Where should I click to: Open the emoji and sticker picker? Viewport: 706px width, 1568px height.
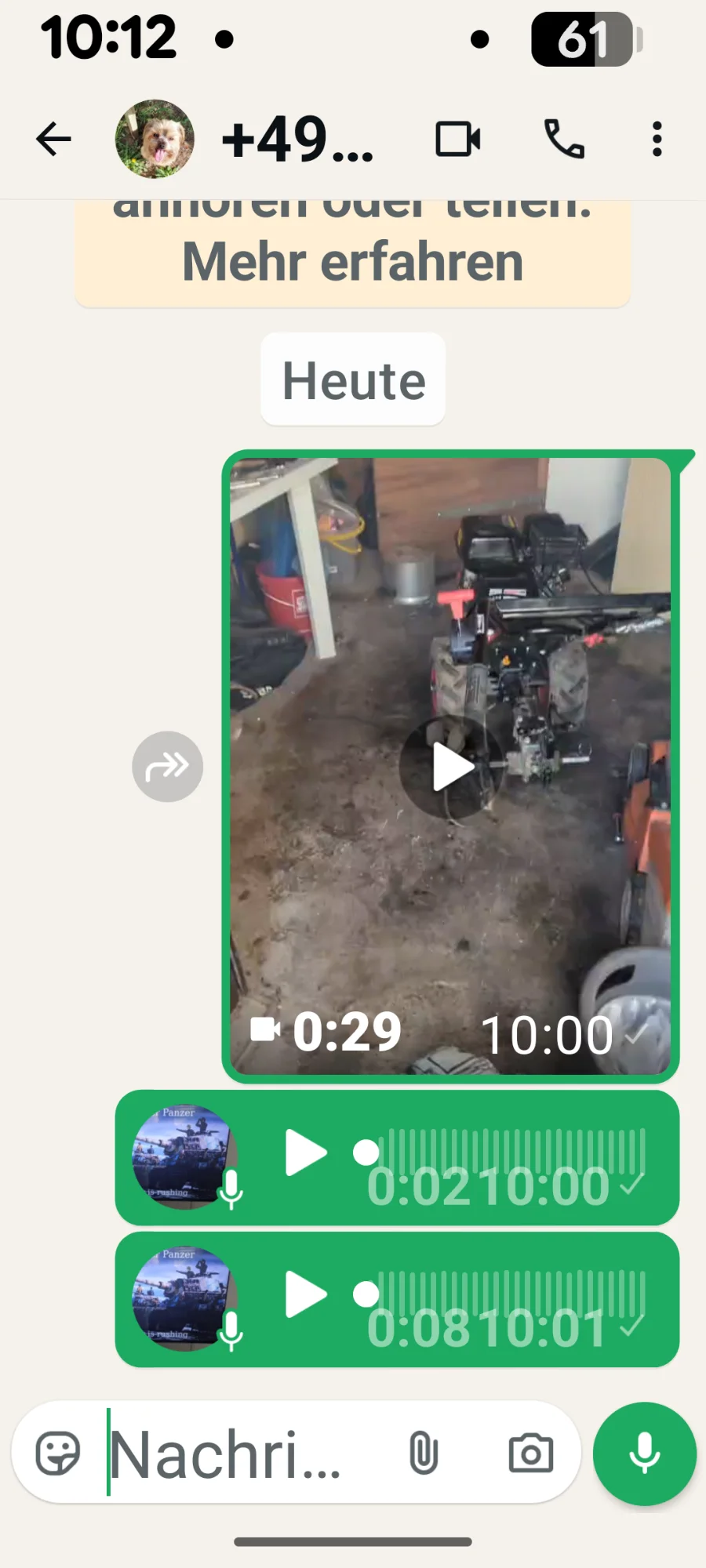pos(58,1453)
